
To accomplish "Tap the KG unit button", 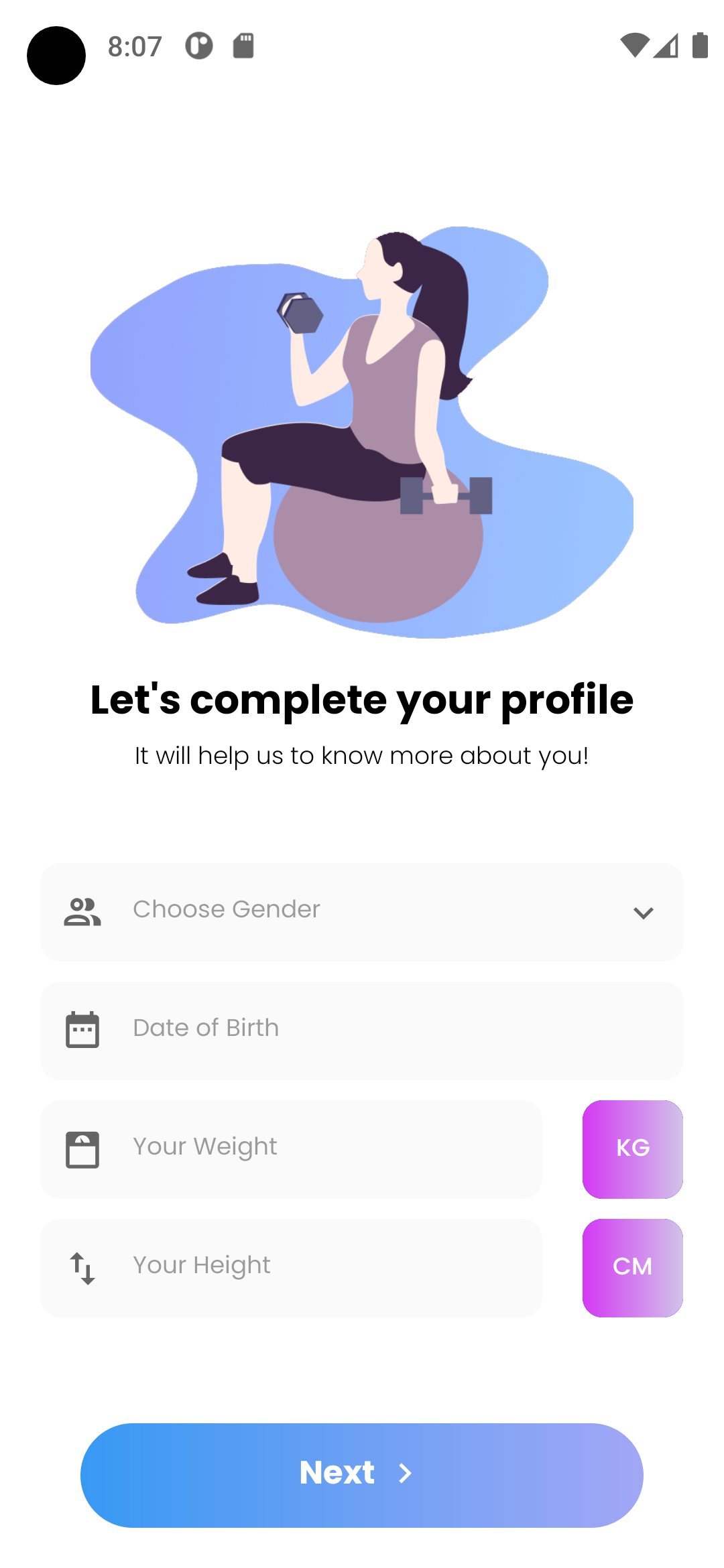I will pyautogui.click(x=632, y=1149).
